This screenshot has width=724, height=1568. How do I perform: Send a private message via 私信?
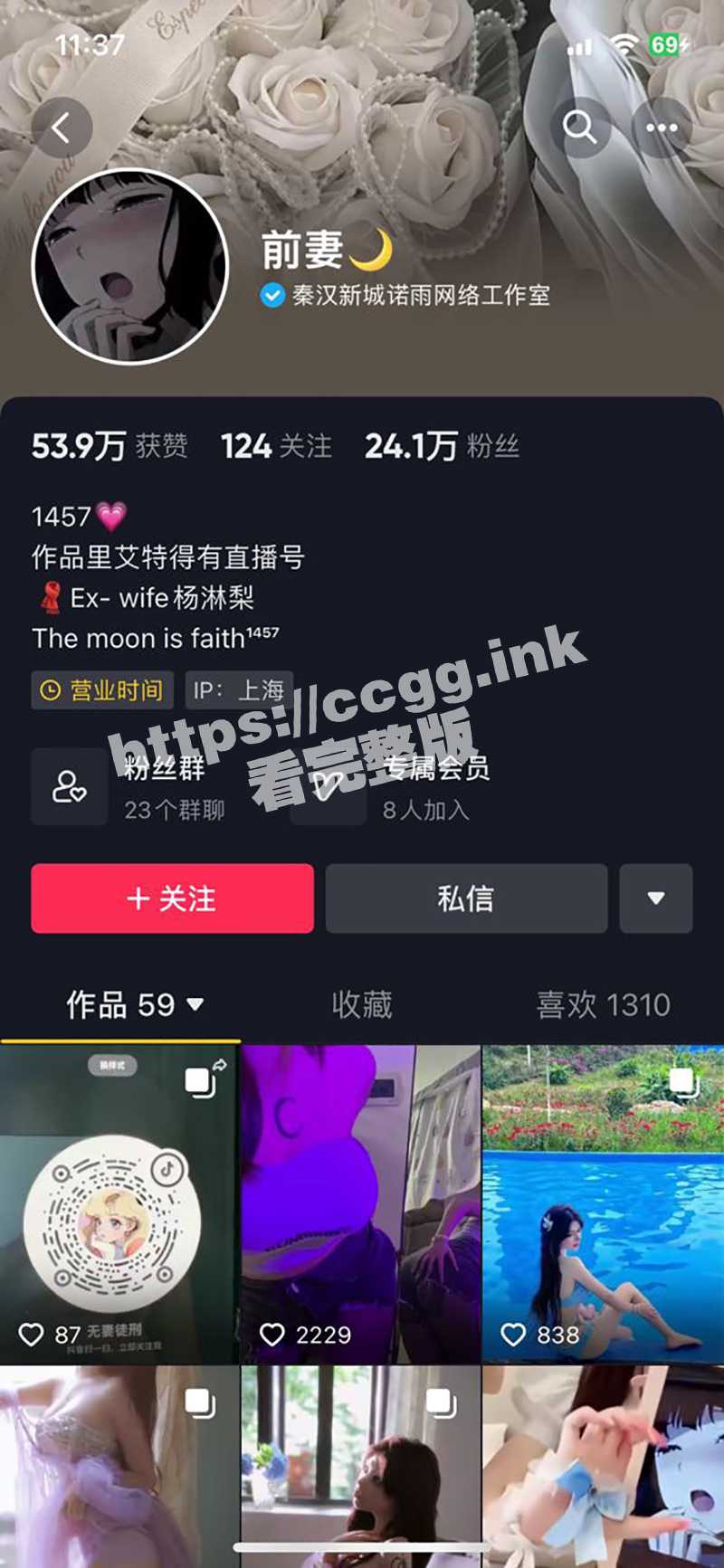(466, 898)
